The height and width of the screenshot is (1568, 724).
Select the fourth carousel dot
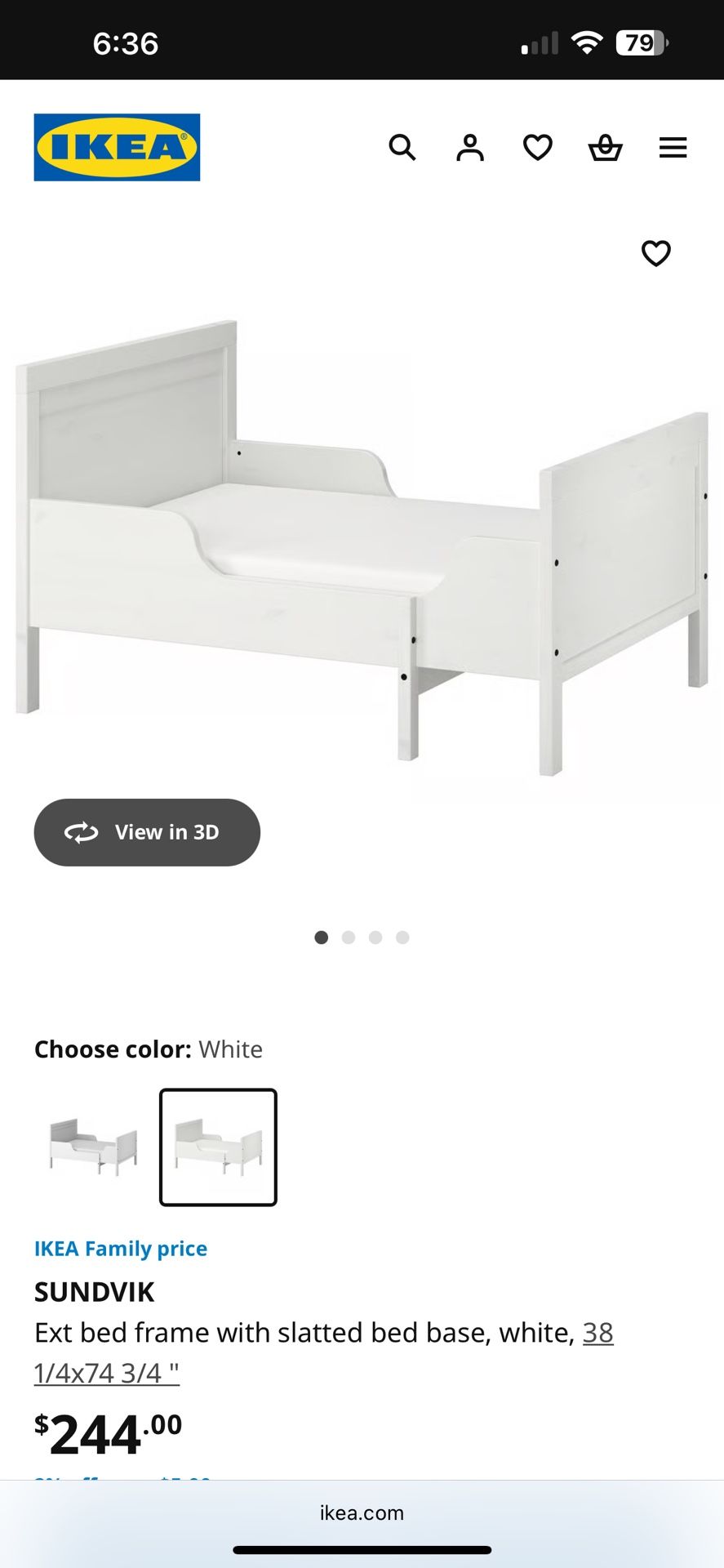402,938
